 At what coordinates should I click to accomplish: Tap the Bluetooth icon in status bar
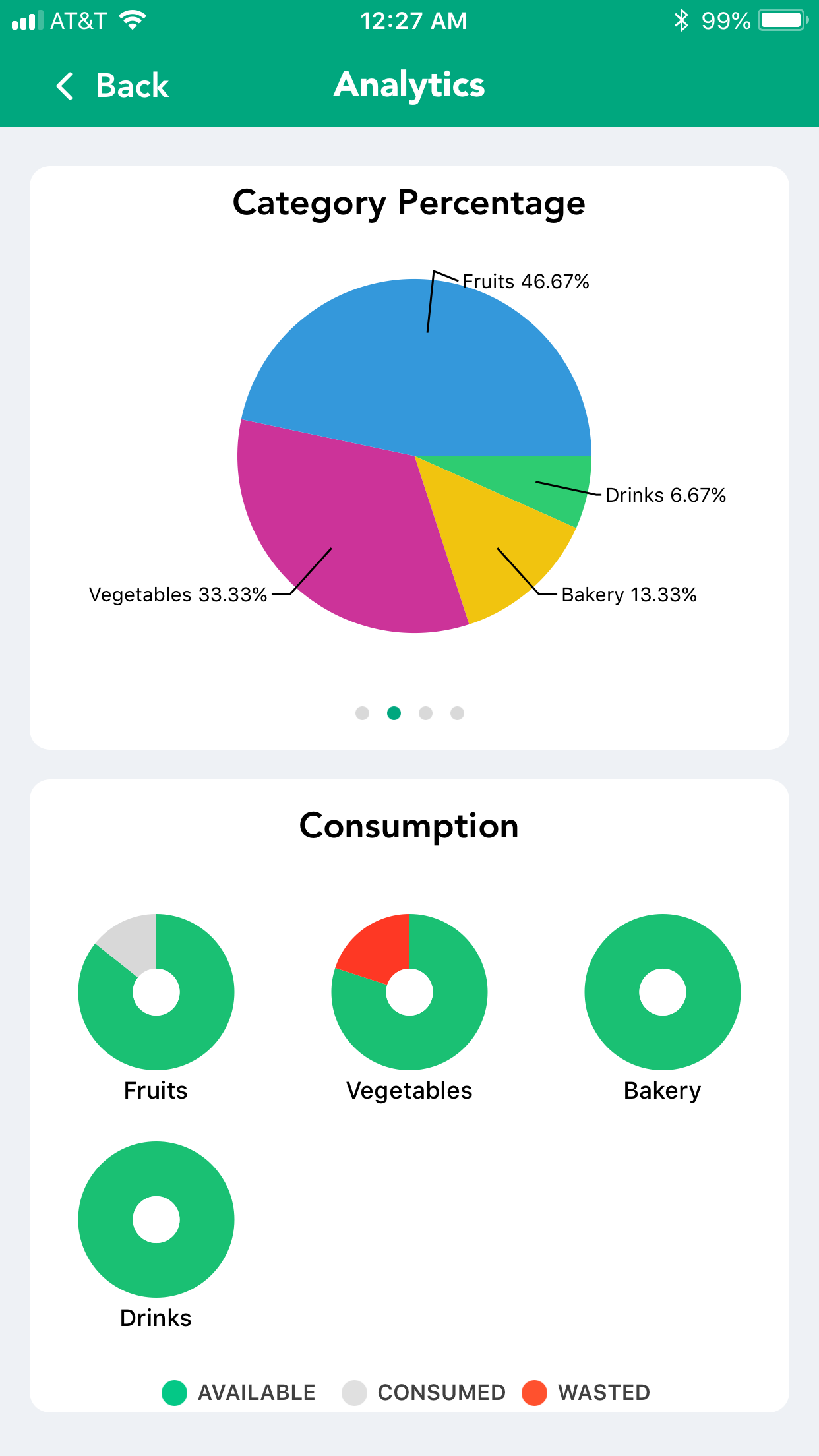681,20
